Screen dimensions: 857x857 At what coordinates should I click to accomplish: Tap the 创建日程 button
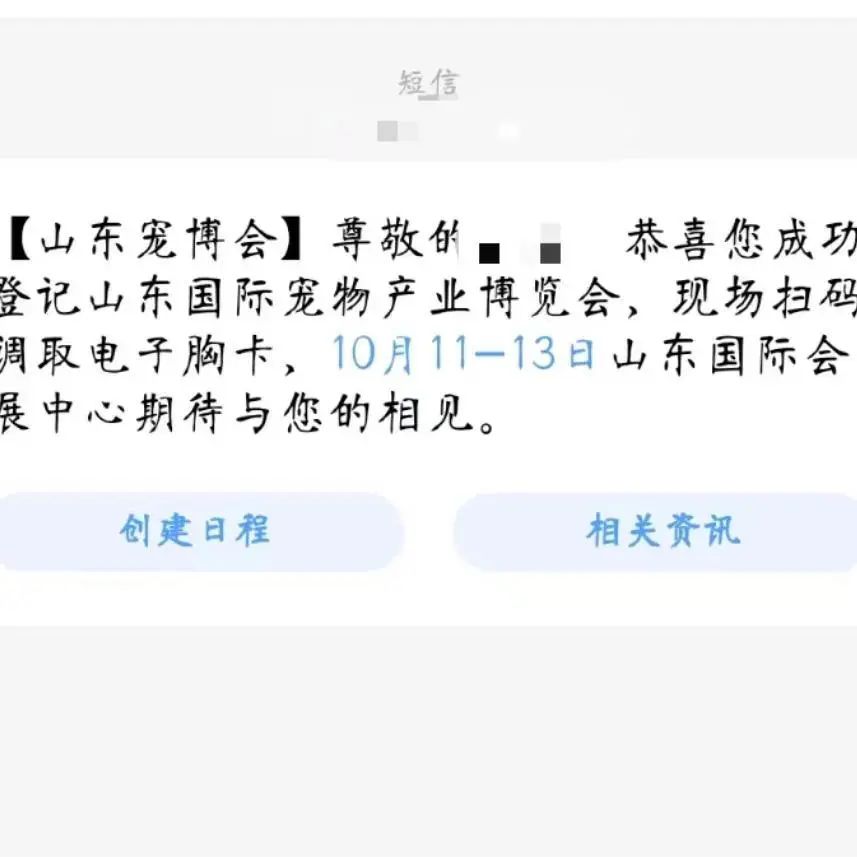click(195, 531)
